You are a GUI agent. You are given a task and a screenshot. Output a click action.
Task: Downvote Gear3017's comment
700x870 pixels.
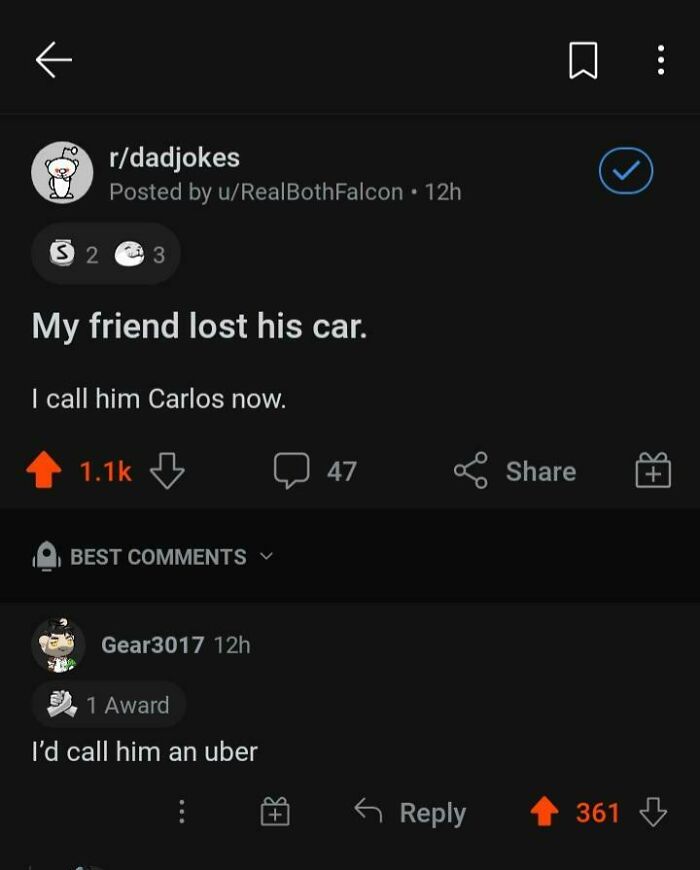click(x=653, y=812)
